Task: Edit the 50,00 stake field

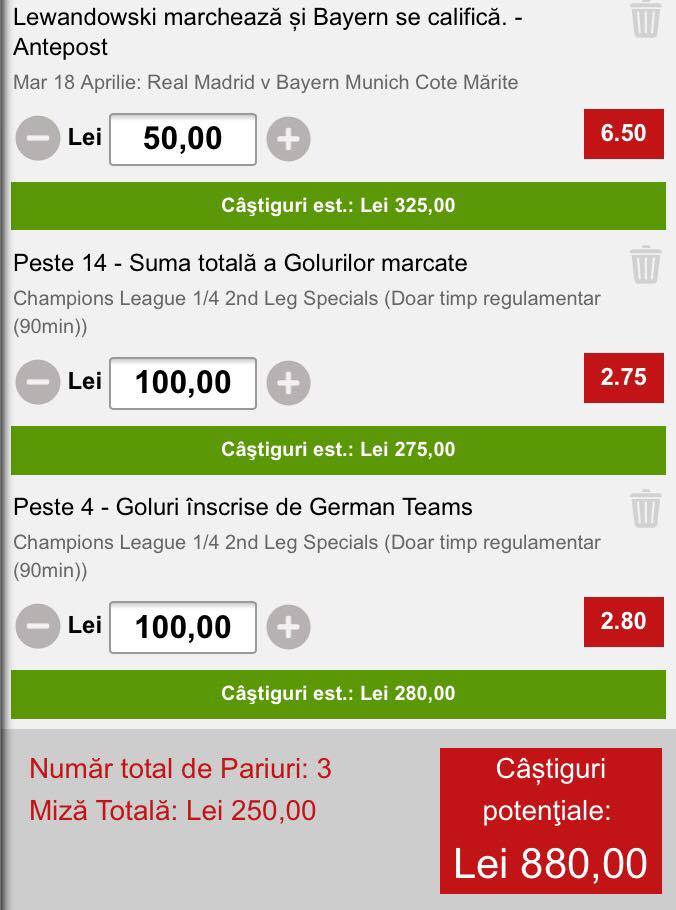Action: [183, 139]
